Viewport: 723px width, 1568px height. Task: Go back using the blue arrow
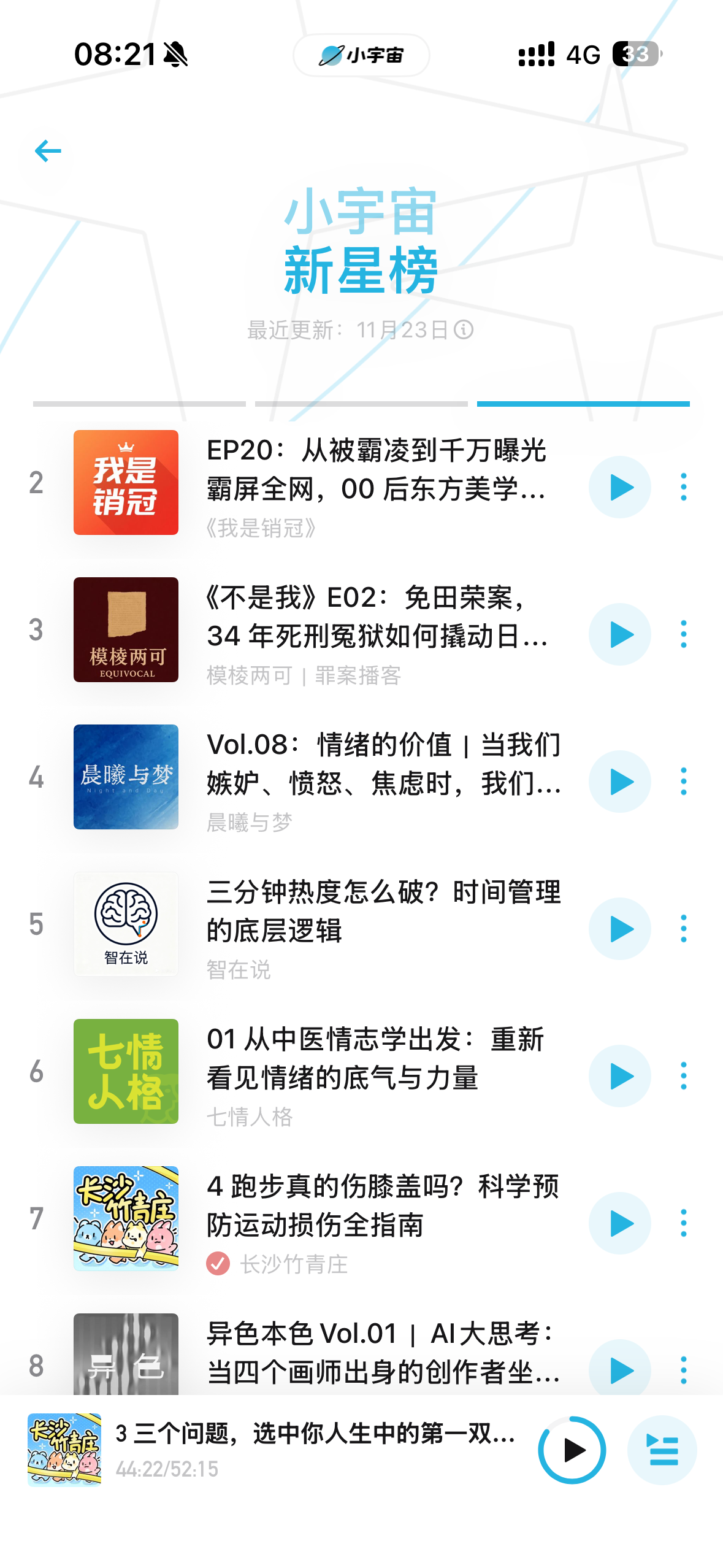point(48,151)
